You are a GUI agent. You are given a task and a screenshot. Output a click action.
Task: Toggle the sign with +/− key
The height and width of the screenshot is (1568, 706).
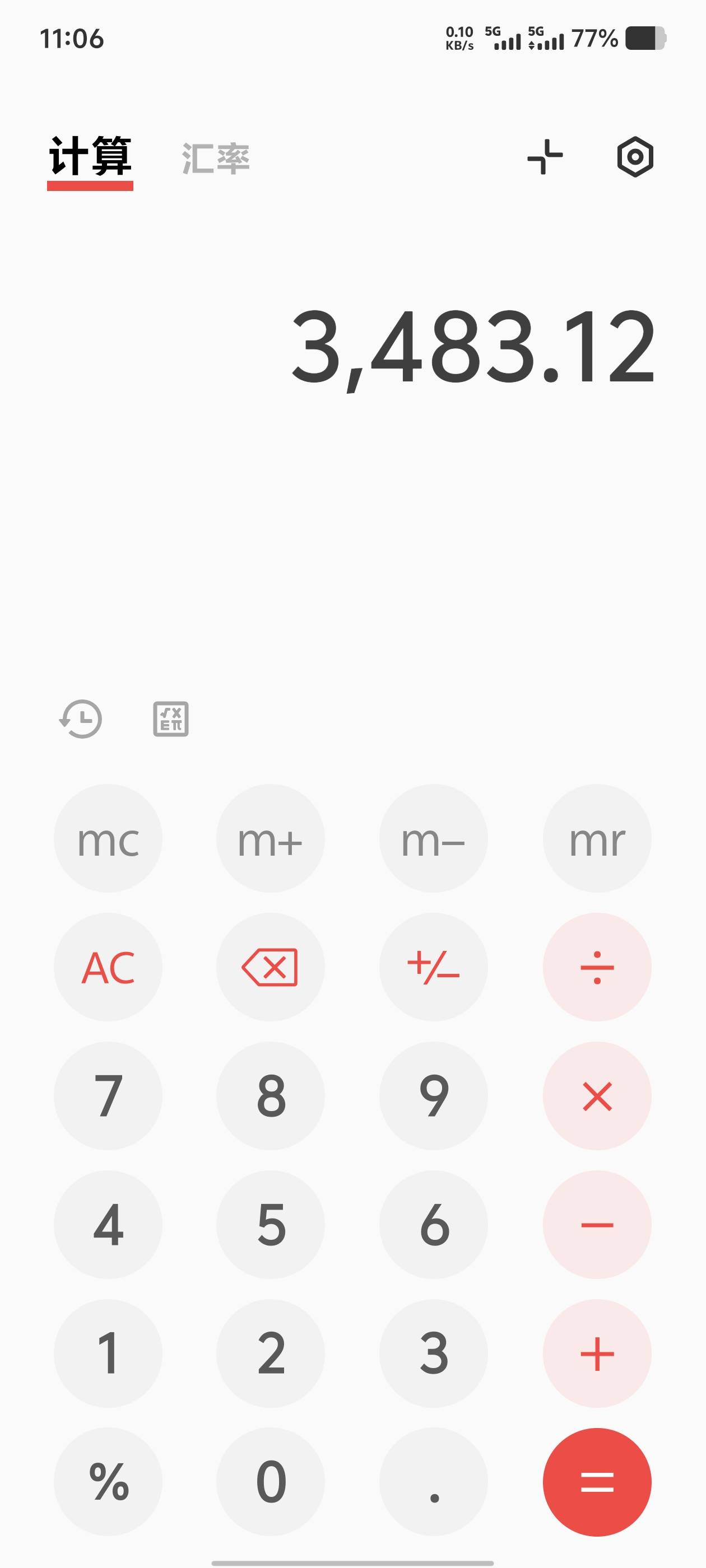(434, 967)
